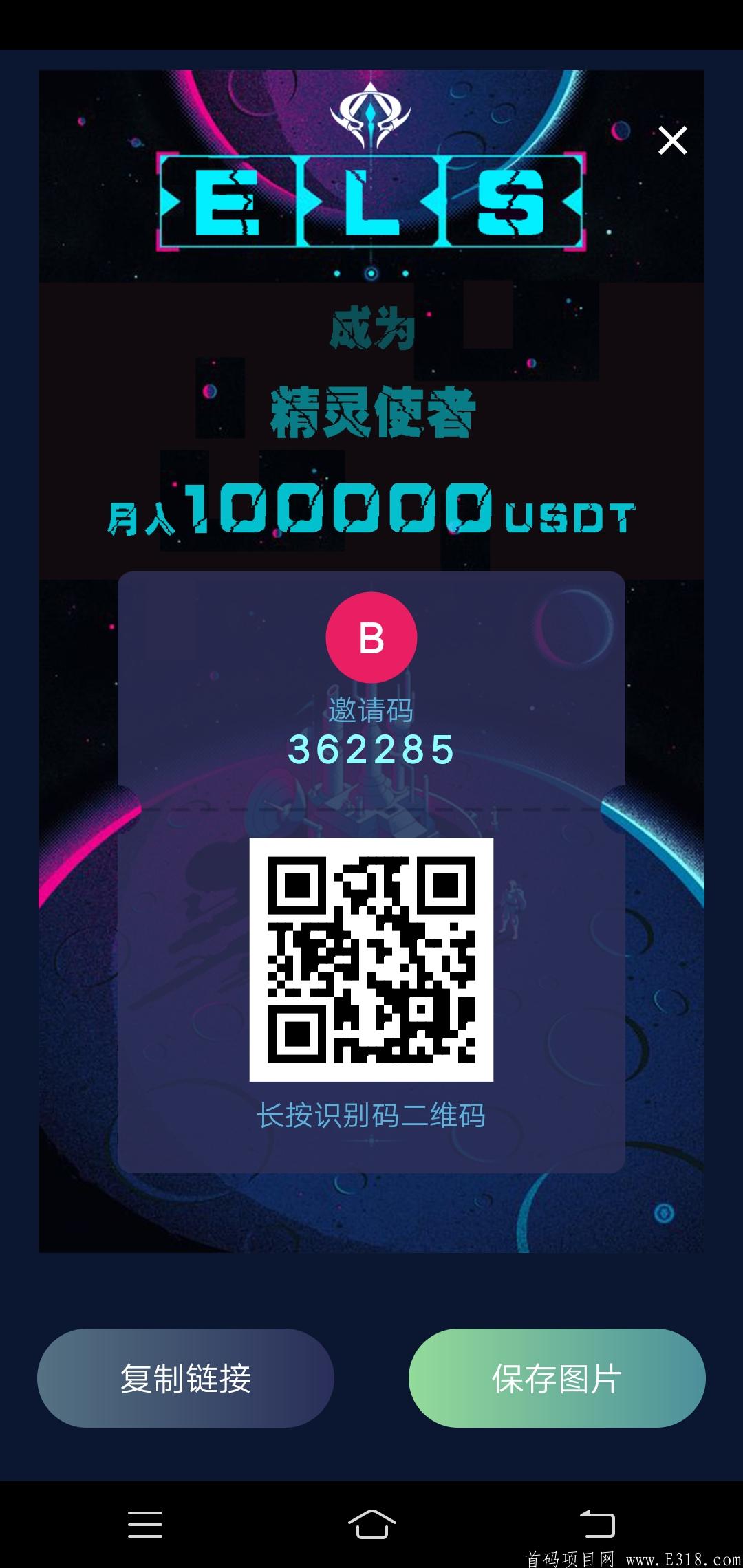743x1568 pixels.
Task: Close the invitation poster overlay
Action: (672, 140)
